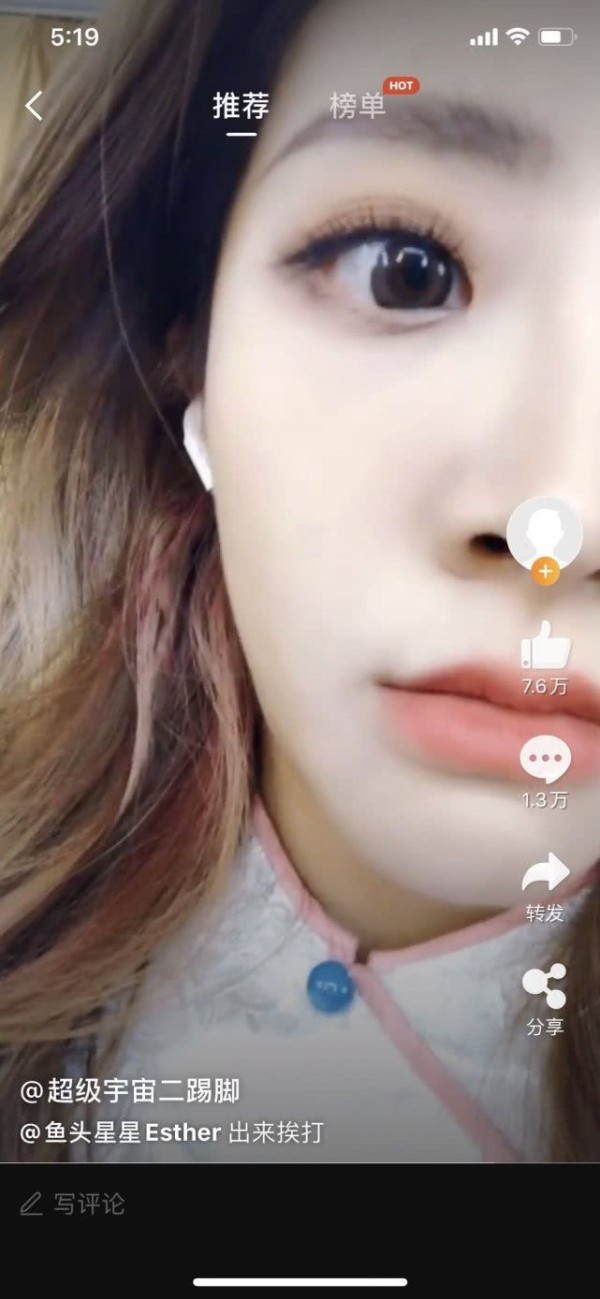Viewport: 600px width, 1299px height.
Task: Open the comments bubble icon
Action: [x=545, y=761]
